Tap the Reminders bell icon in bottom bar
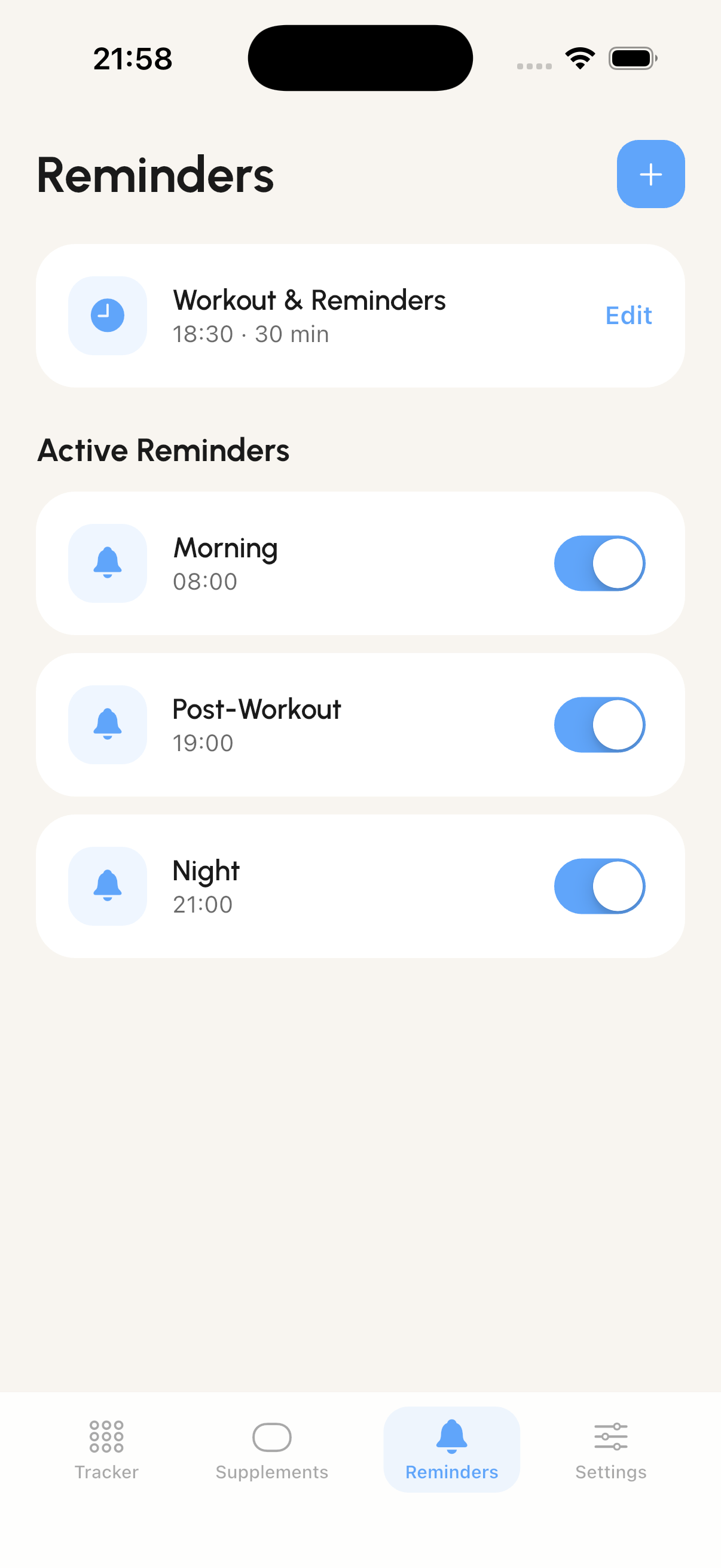The height and width of the screenshot is (1568, 721). pos(451,1435)
